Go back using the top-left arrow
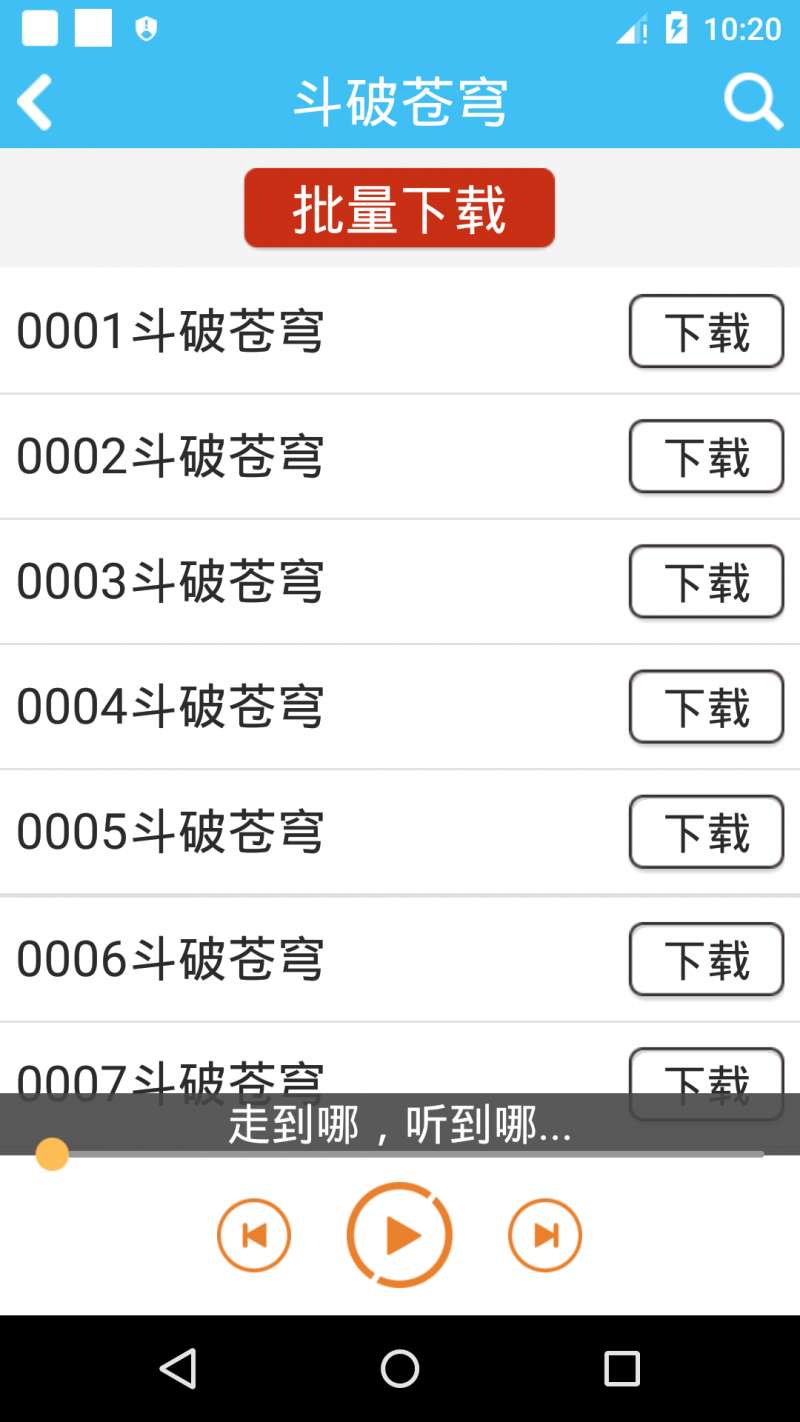Screen dimensions: 800x1422 [x=36, y=102]
